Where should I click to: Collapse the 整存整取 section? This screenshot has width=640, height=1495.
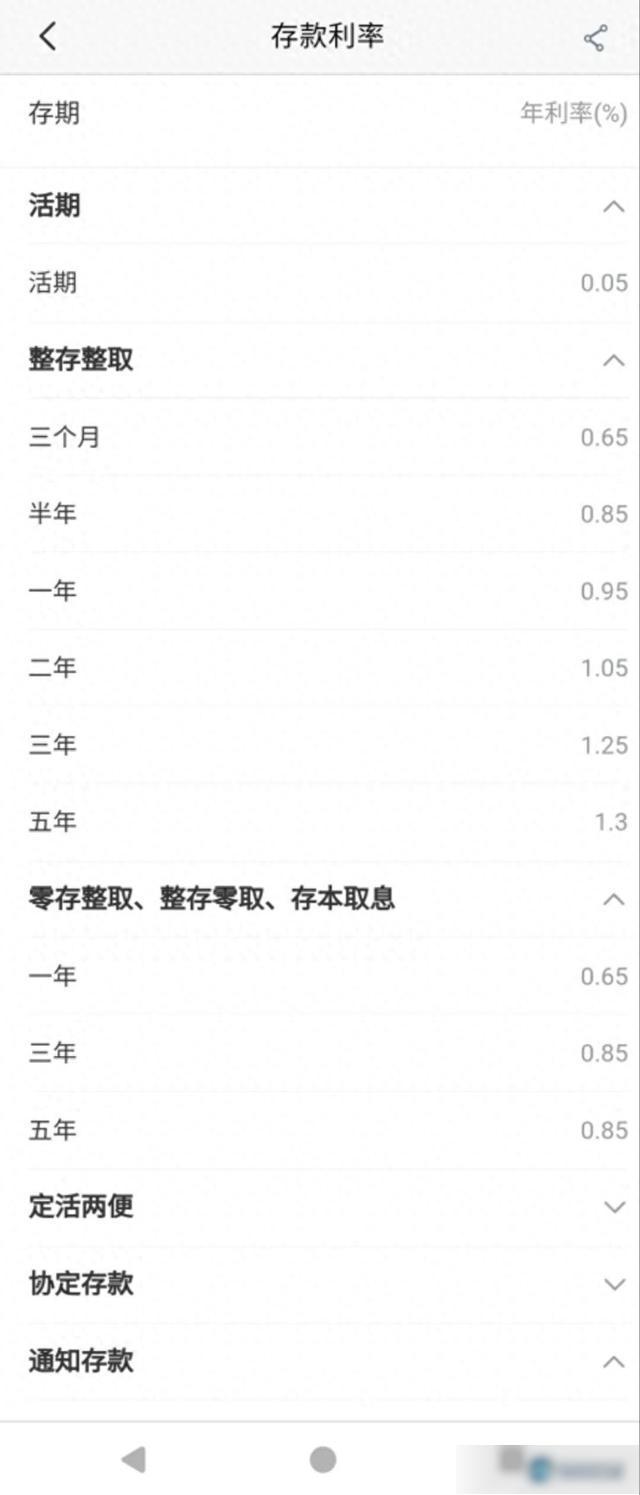614,360
